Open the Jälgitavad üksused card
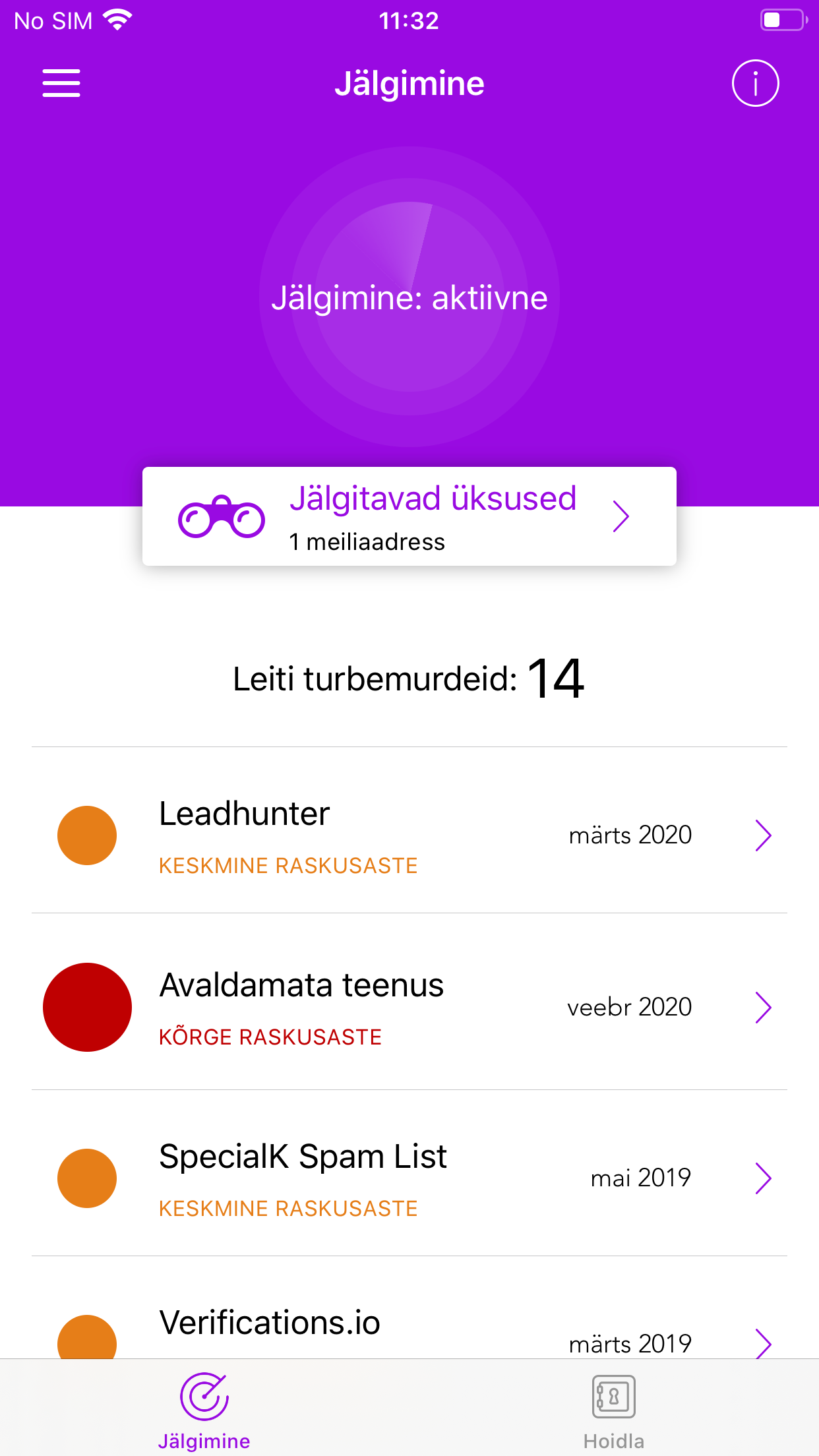This screenshot has width=819, height=1456. click(x=409, y=516)
